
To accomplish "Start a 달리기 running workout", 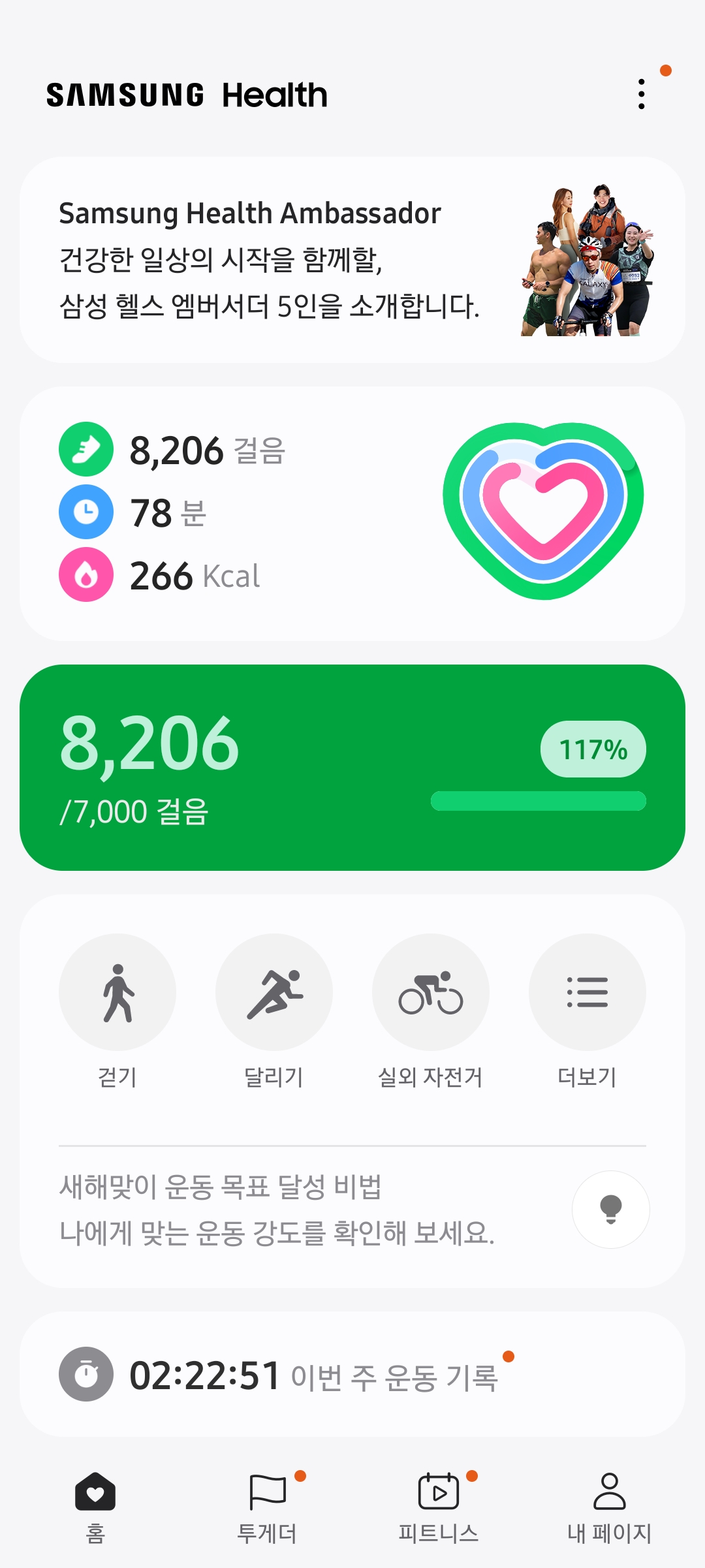I will [274, 992].
